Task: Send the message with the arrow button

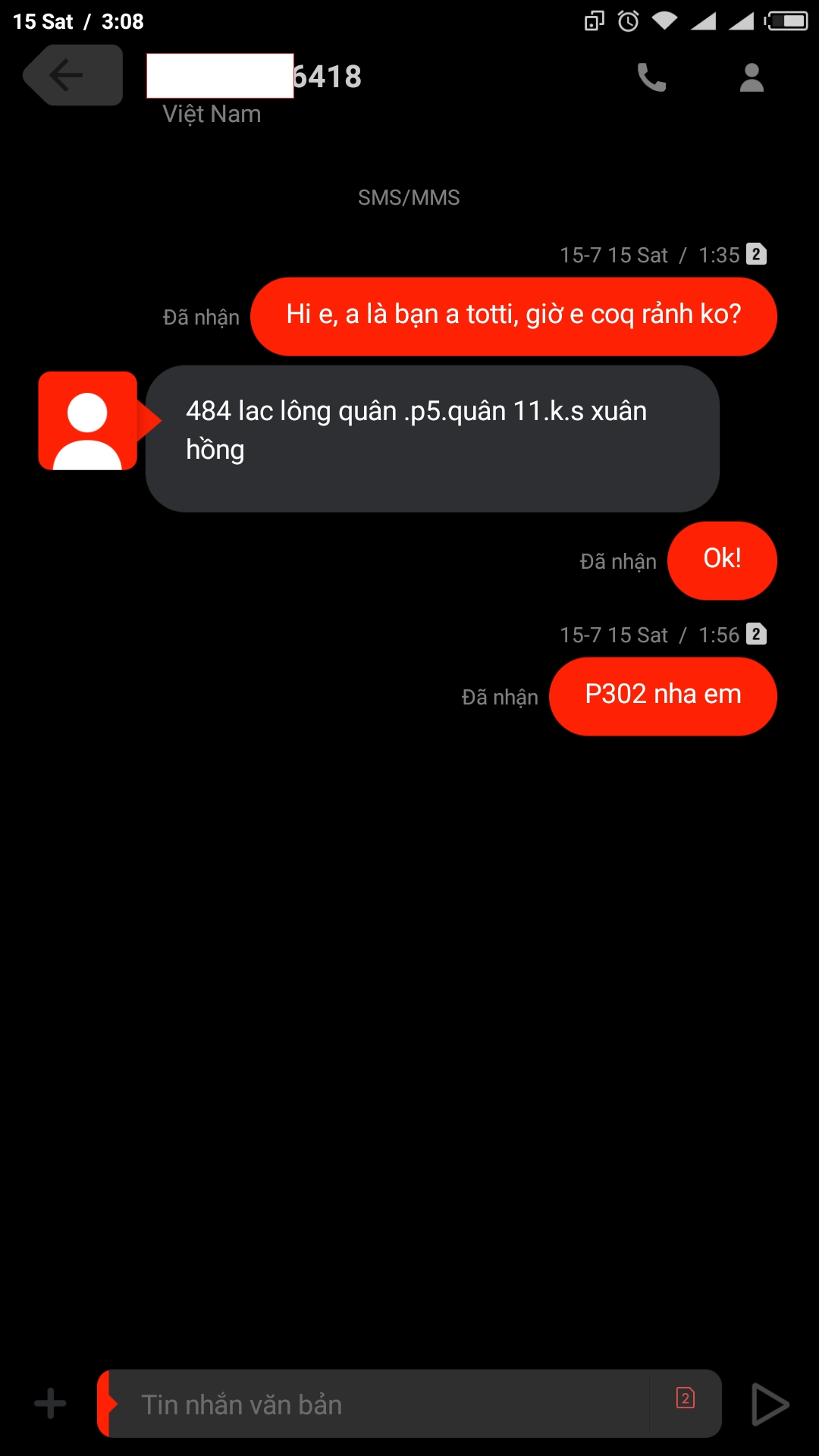Action: tap(770, 1404)
